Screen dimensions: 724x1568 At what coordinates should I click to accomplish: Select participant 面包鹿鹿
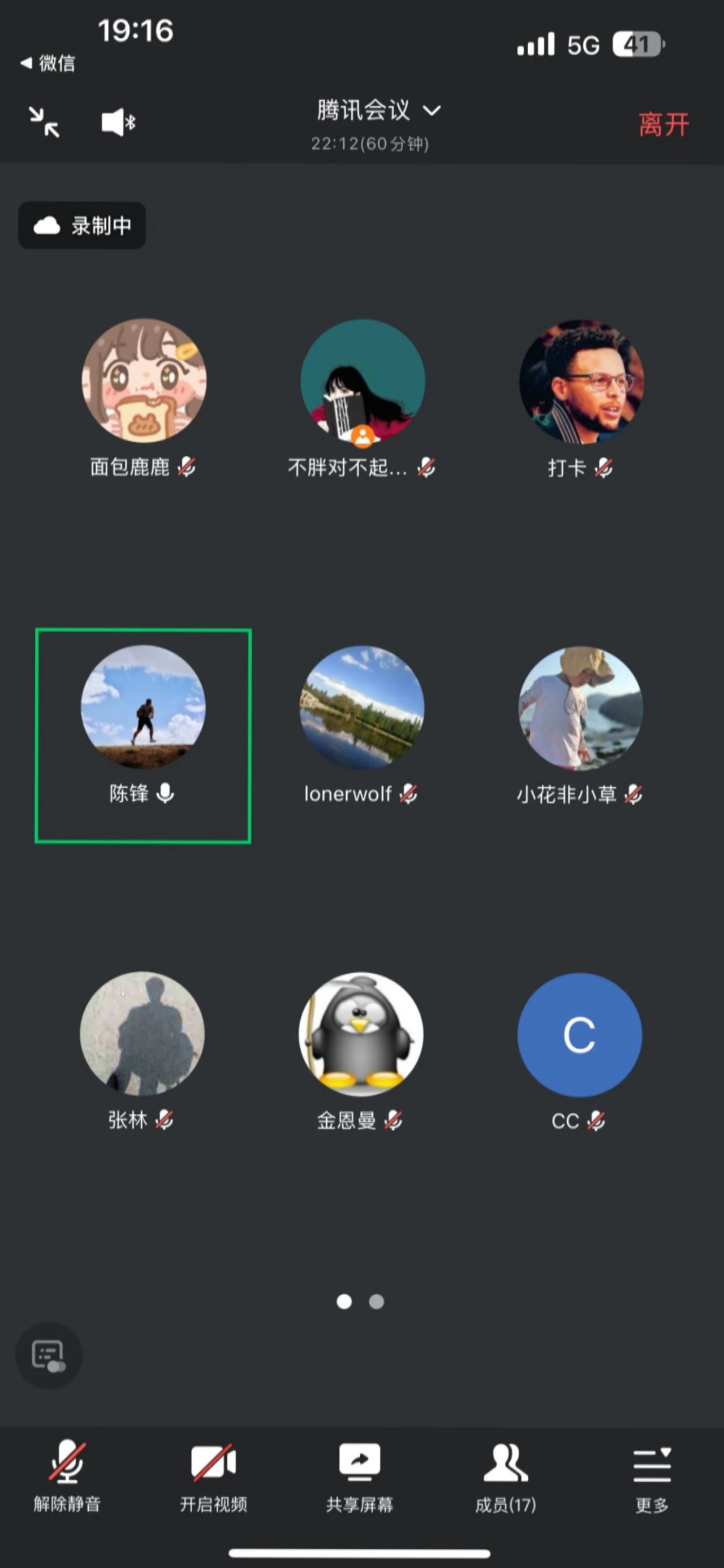144,381
